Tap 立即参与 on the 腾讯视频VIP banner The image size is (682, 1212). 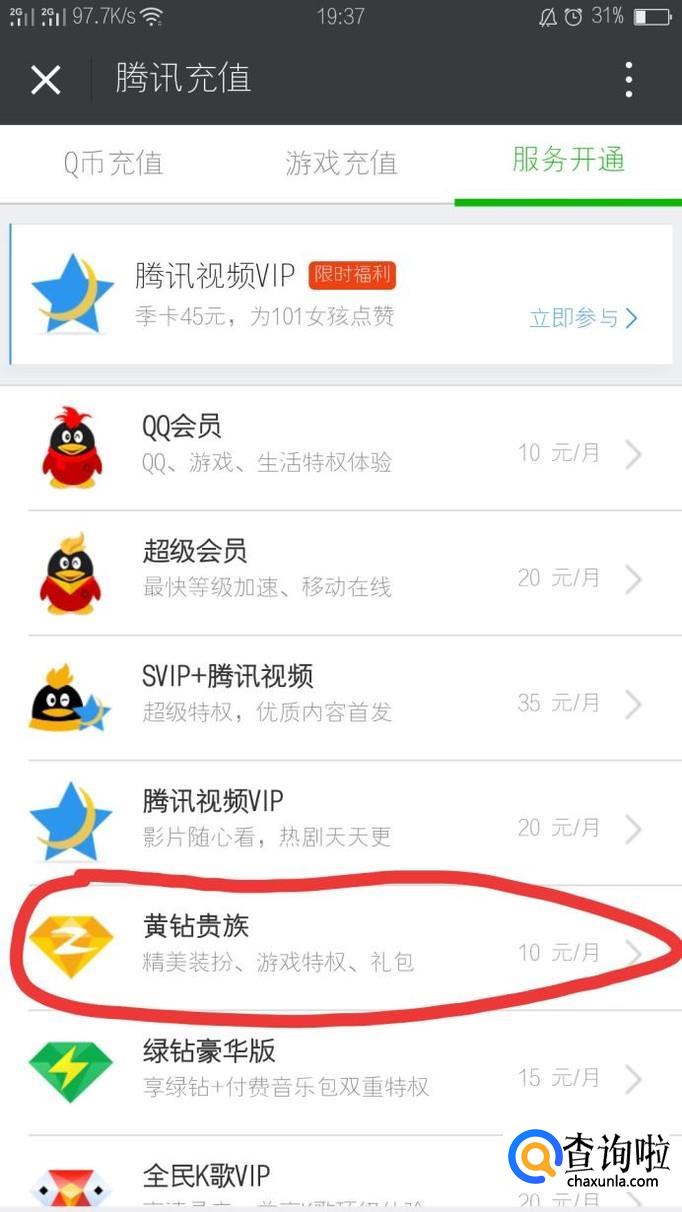583,318
